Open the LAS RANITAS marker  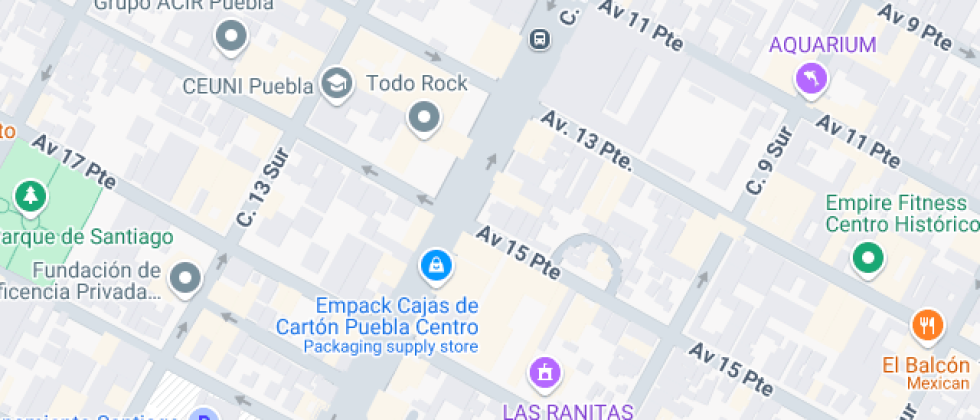[x=545, y=374]
